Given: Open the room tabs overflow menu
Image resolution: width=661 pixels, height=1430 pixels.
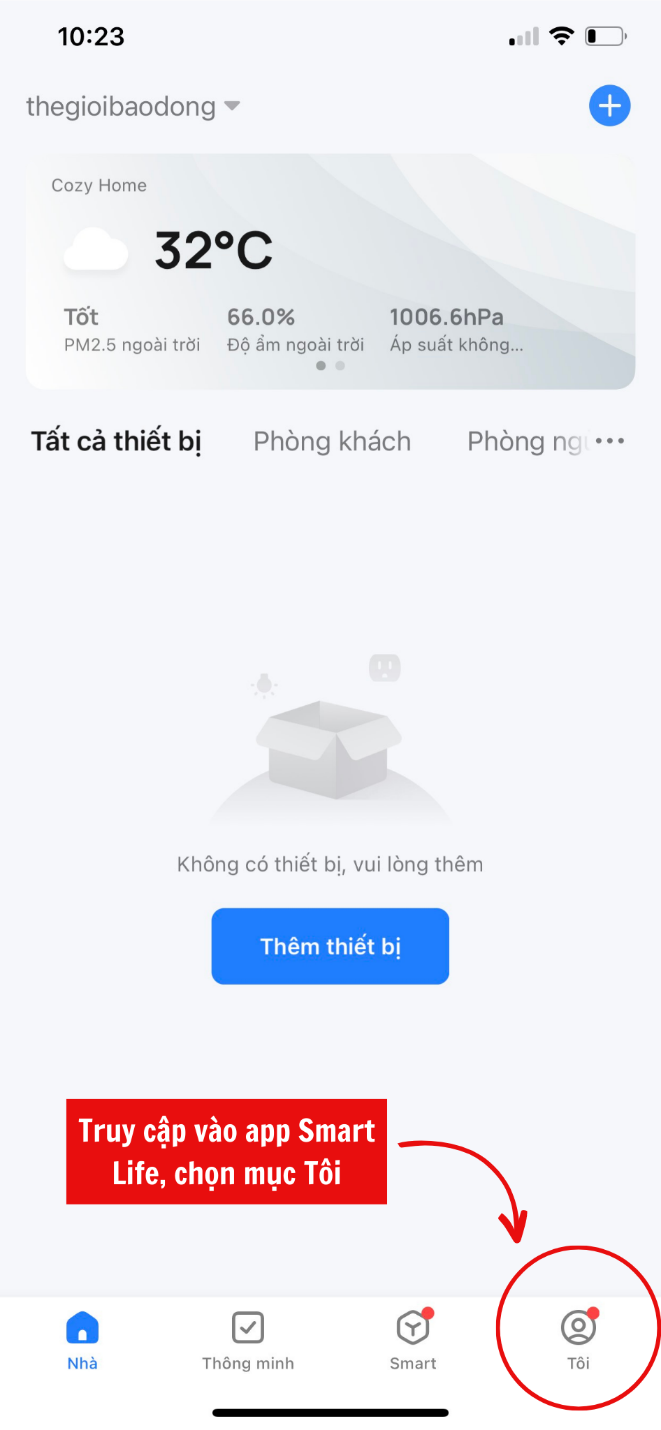Looking at the screenshot, I should pos(610,441).
